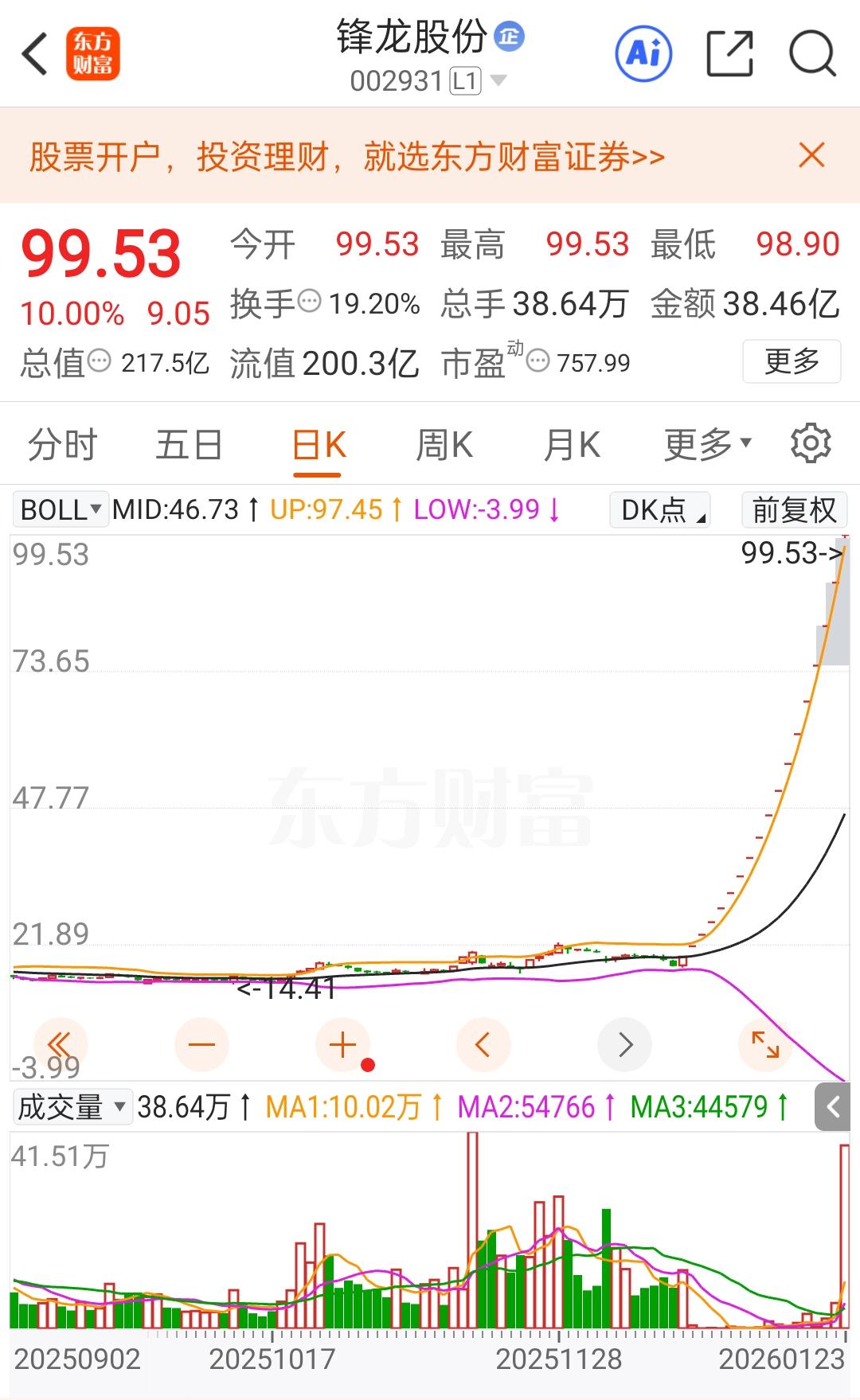Open the 成交量 volume indicator dropdown
The height and width of the screenshot is (1400, 860).
72,1106
